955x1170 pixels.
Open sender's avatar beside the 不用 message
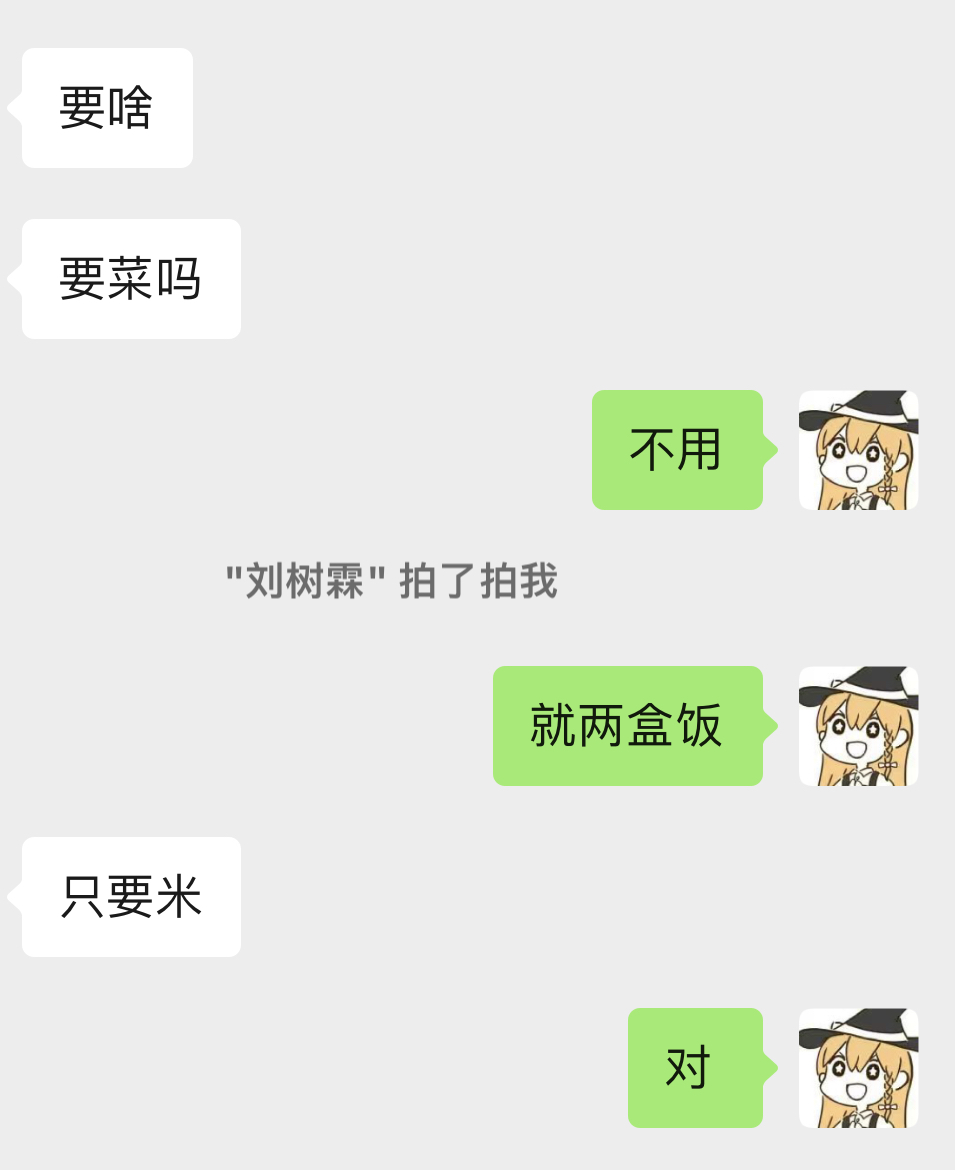858,450
